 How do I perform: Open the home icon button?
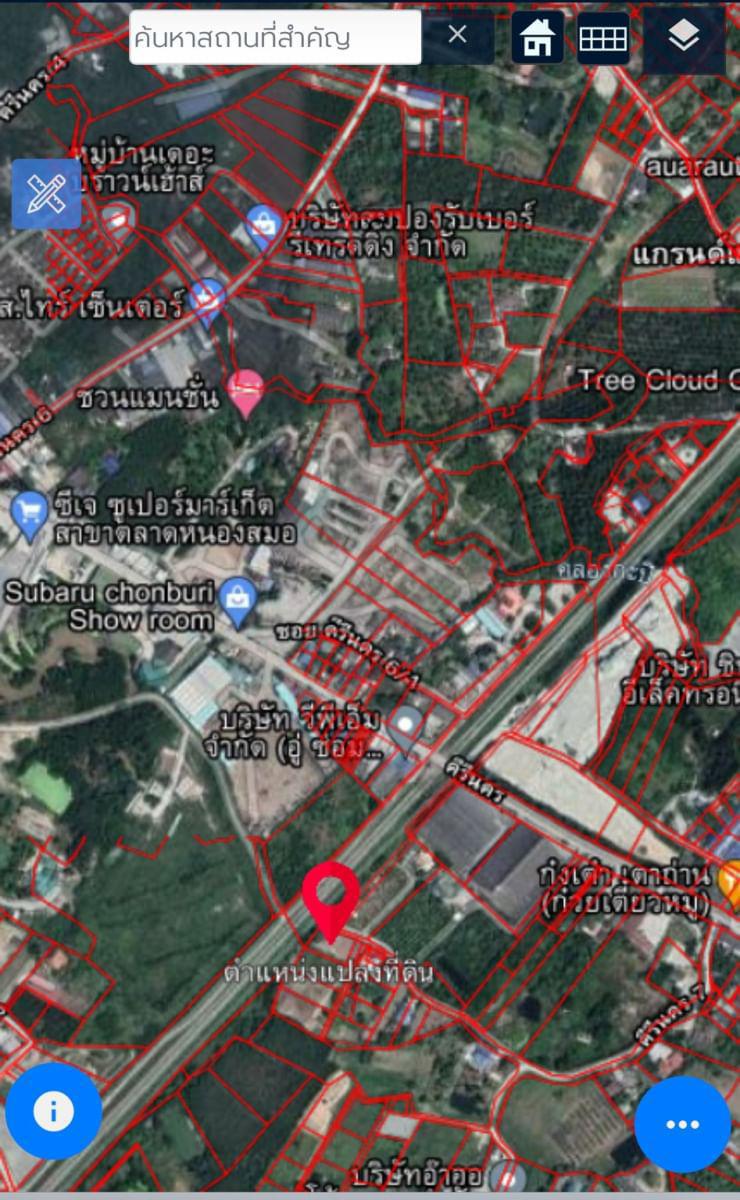[x=538, y=38]
